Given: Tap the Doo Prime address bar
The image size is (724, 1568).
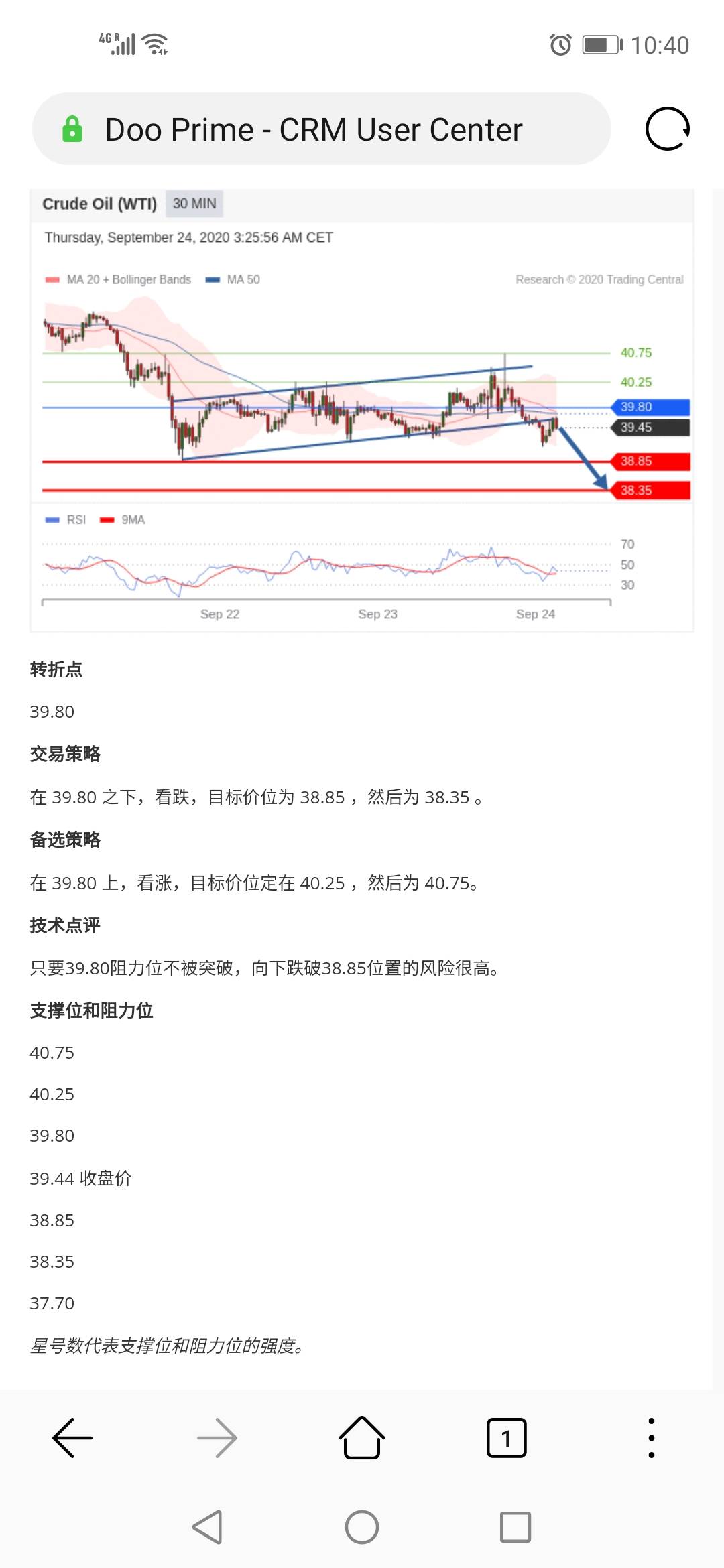Looking at the screenshot, I should (x=322, y=129).
